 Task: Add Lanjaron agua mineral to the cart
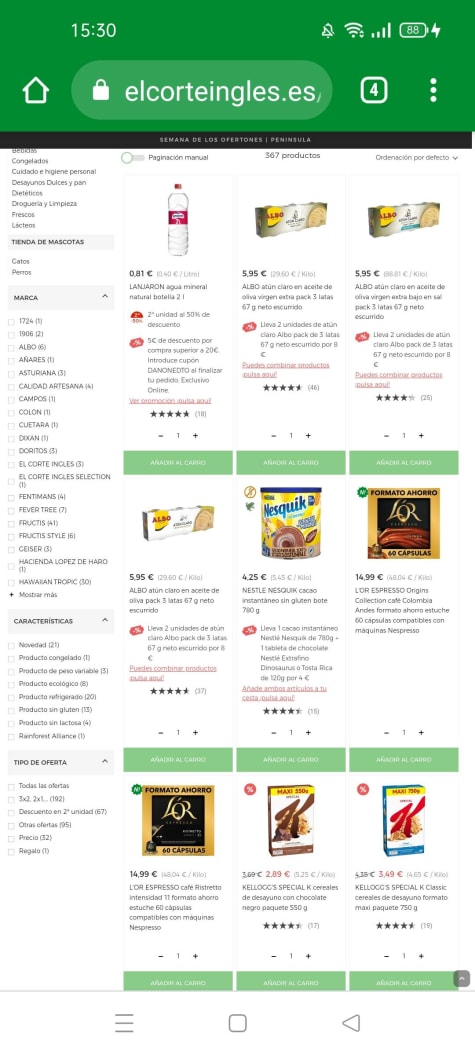(x=178, y=463)
